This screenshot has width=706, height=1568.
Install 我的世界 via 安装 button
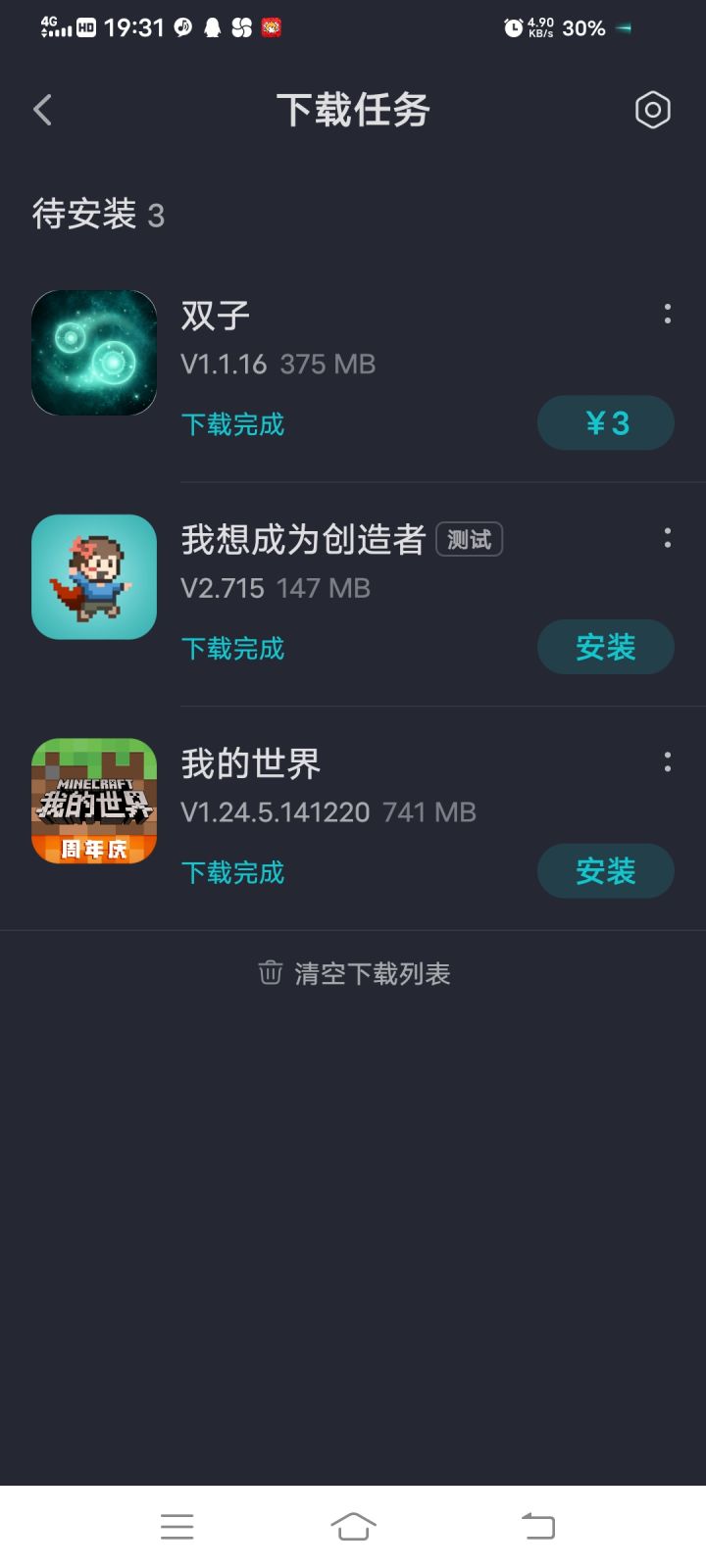tap(605, 870)
